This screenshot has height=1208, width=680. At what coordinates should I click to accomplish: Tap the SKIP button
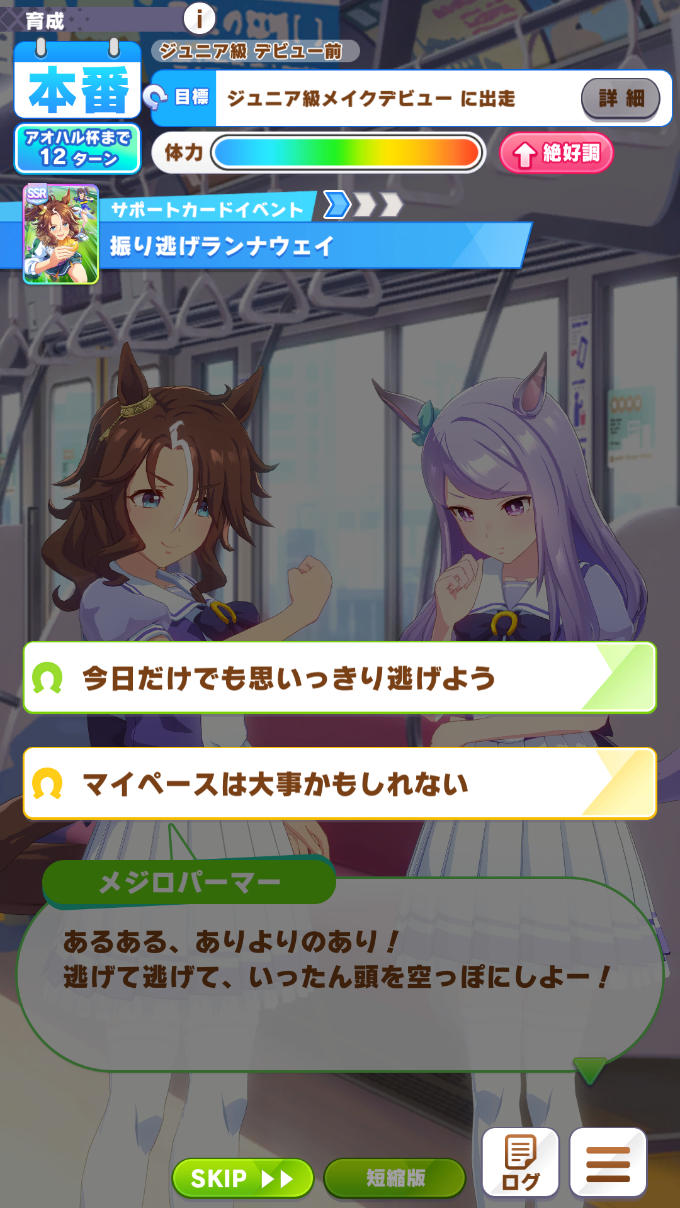pos(242,1178)
